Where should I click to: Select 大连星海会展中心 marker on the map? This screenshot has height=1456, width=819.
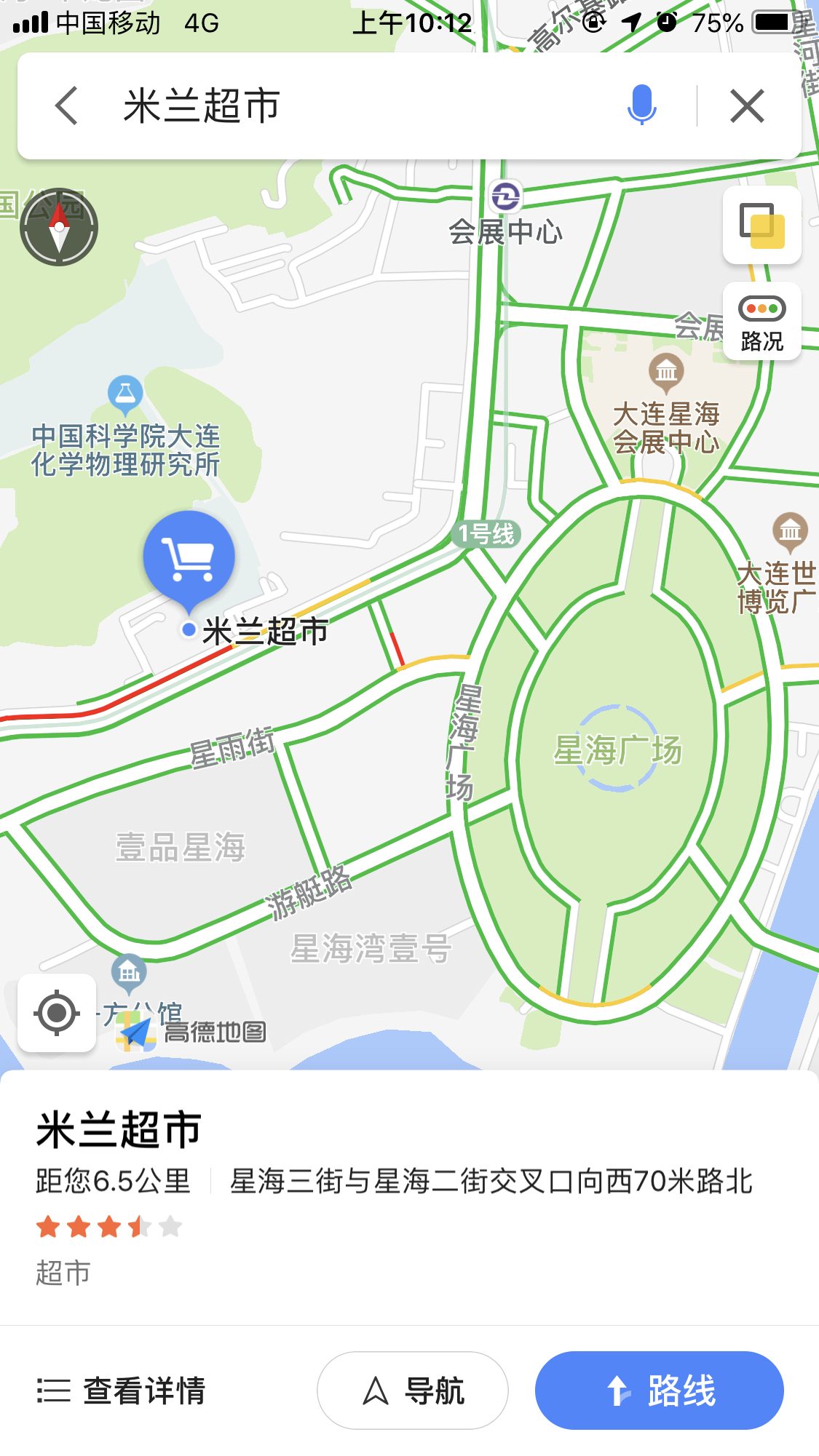pyautogui.click(x=666, y=372)
